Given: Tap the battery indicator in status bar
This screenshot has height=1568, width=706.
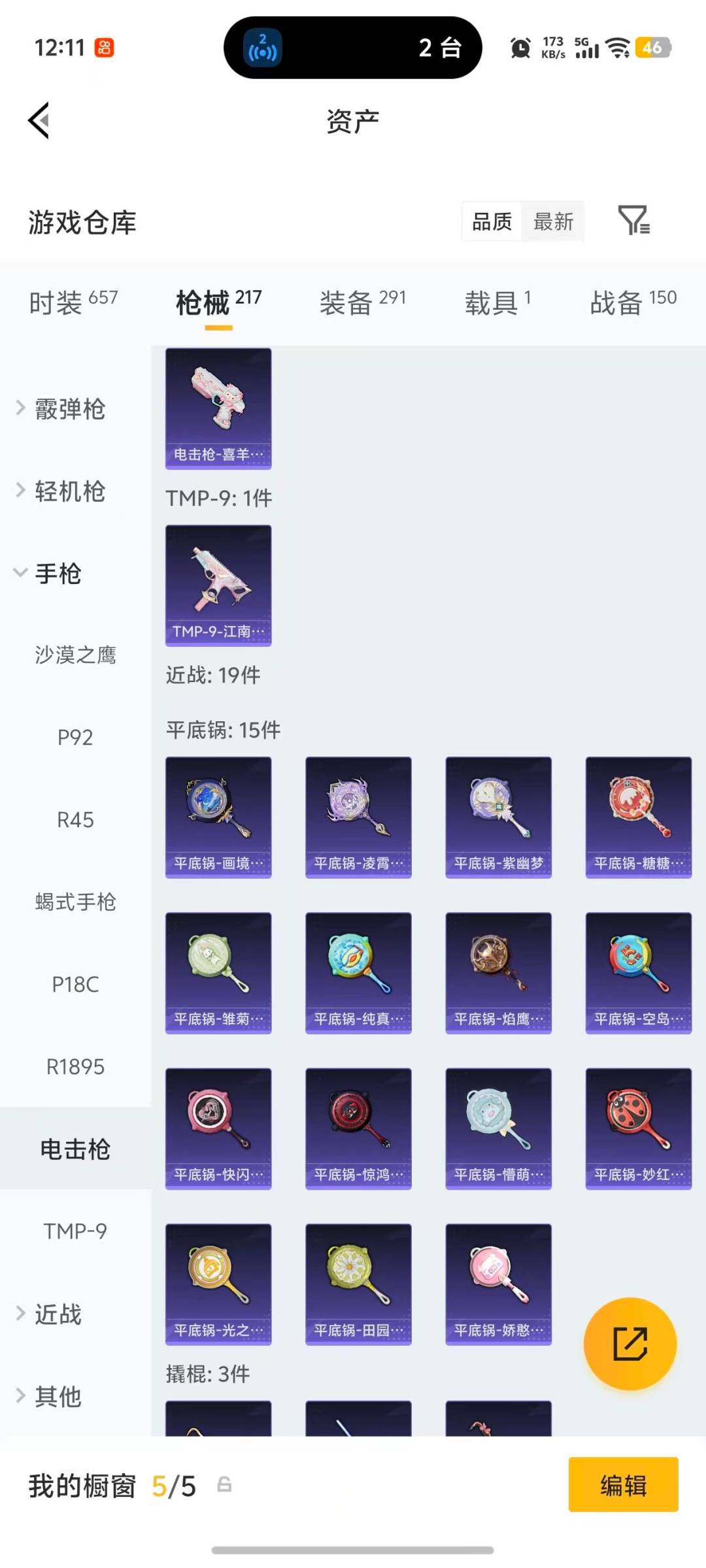Looking at the screenshot, I should coord(653,47).
